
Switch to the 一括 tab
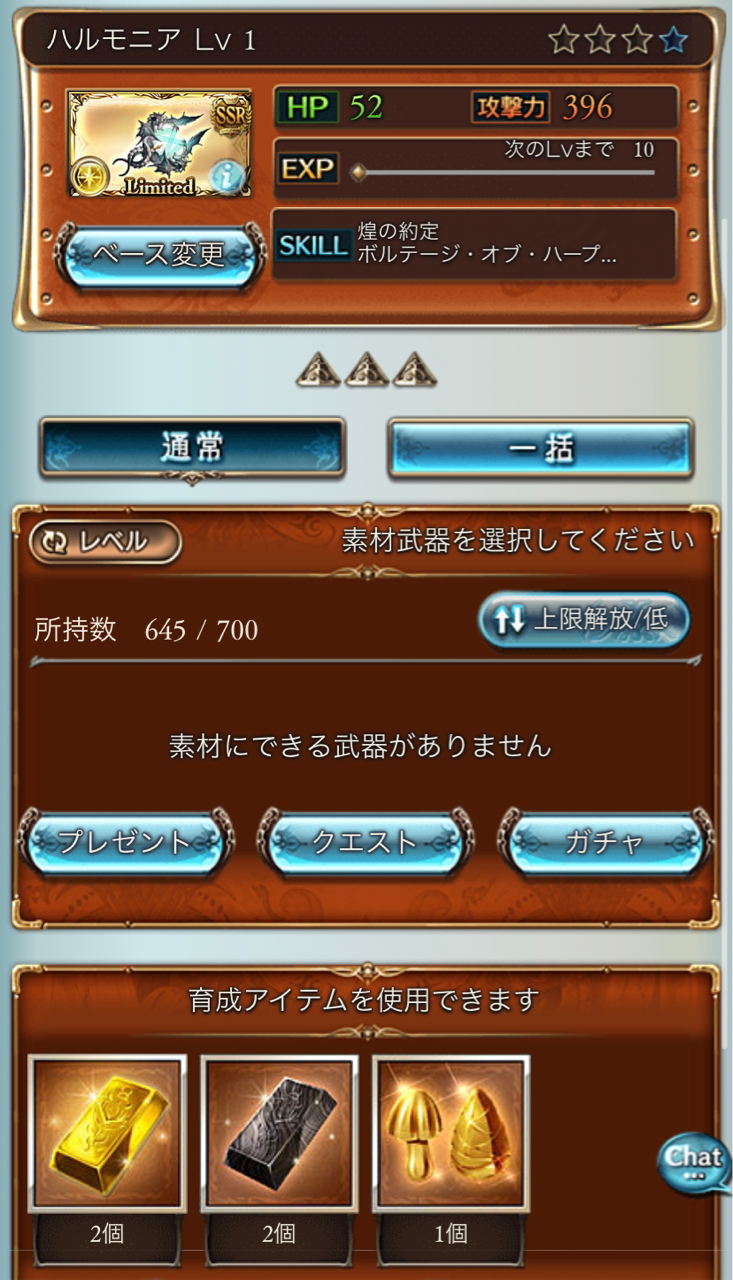(x=540, y=448)
